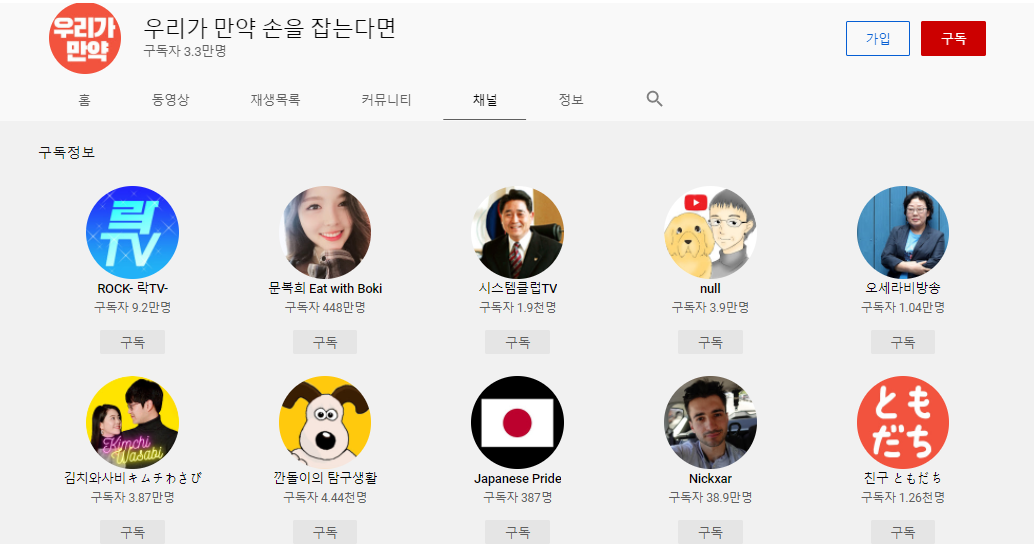This screenshot has height=544, width=1034.
Task: Go to the 재생목록 tab
Action: tap(275, 100)
